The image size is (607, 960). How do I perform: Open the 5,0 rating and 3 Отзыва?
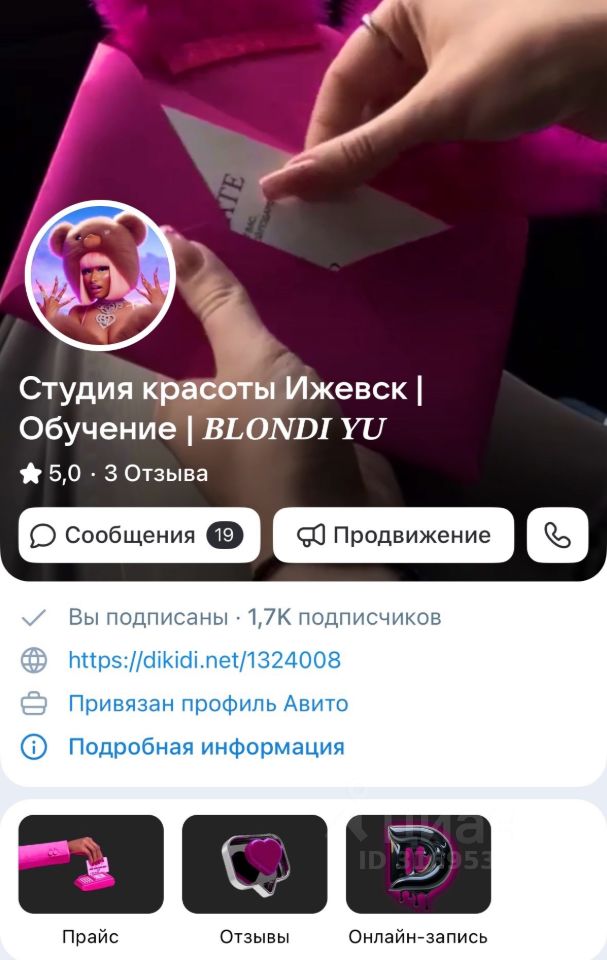pos(114,473)
